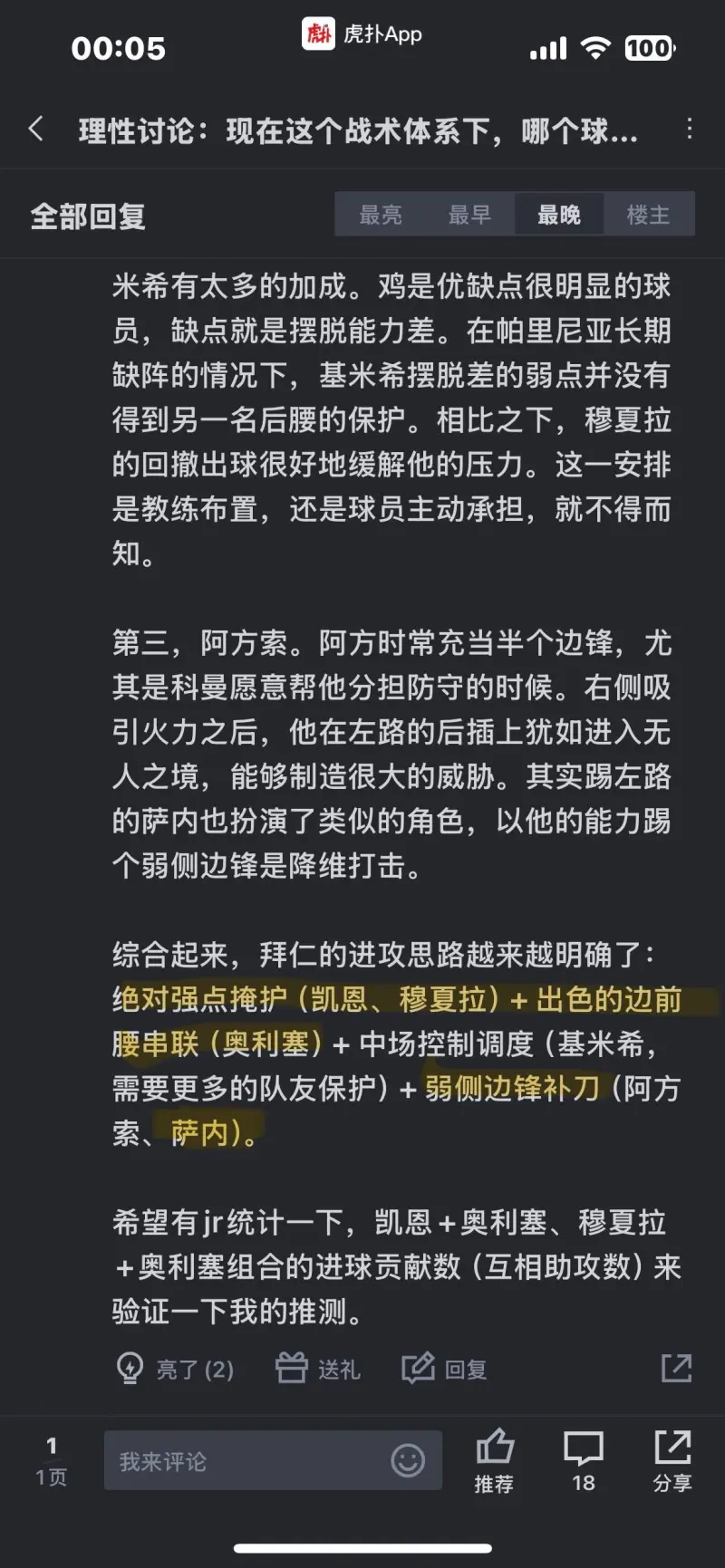Screen dimensions: 725x1568
Task: Send a gift via 送礼
Action: tap(318, 1369)
